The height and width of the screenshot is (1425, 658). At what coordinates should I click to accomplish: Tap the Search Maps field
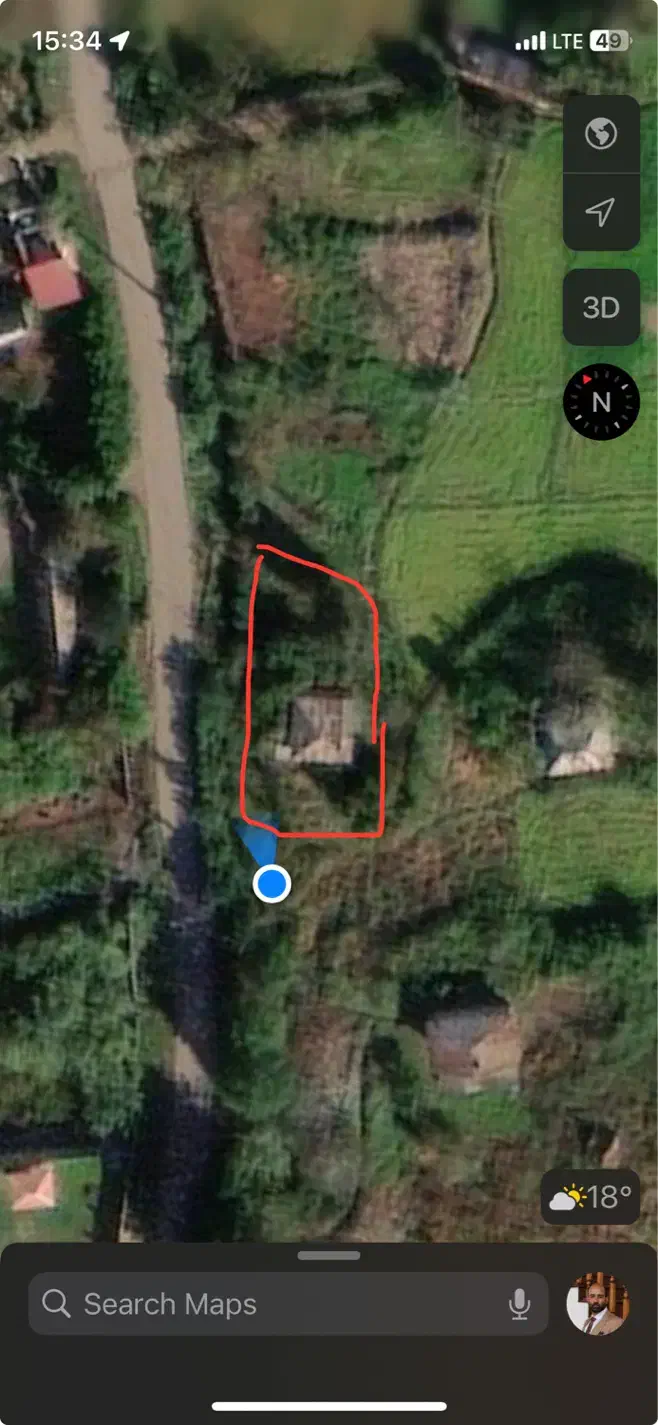(x=270, y=1304)
